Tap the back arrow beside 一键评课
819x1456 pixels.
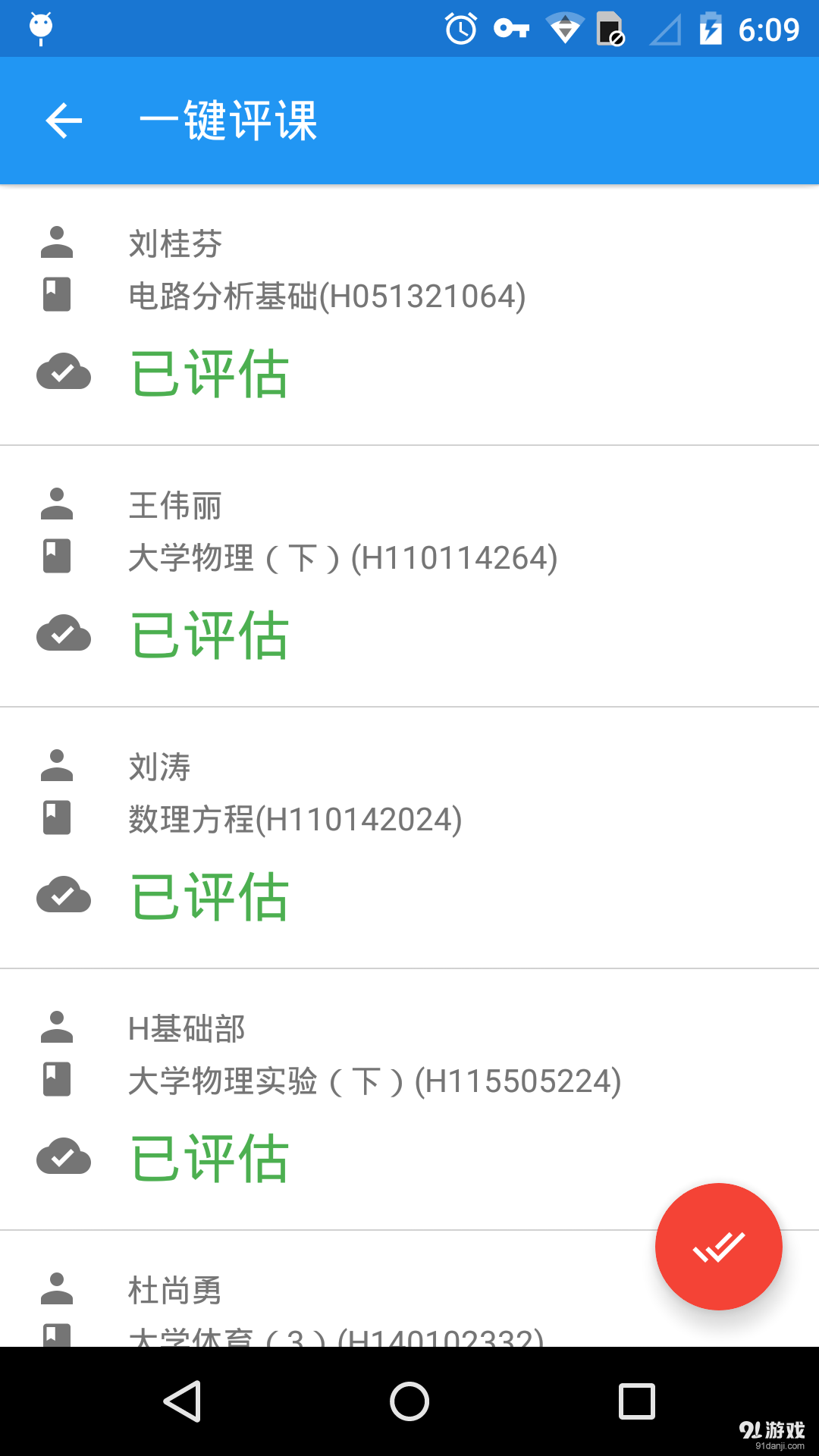(64, 121)
